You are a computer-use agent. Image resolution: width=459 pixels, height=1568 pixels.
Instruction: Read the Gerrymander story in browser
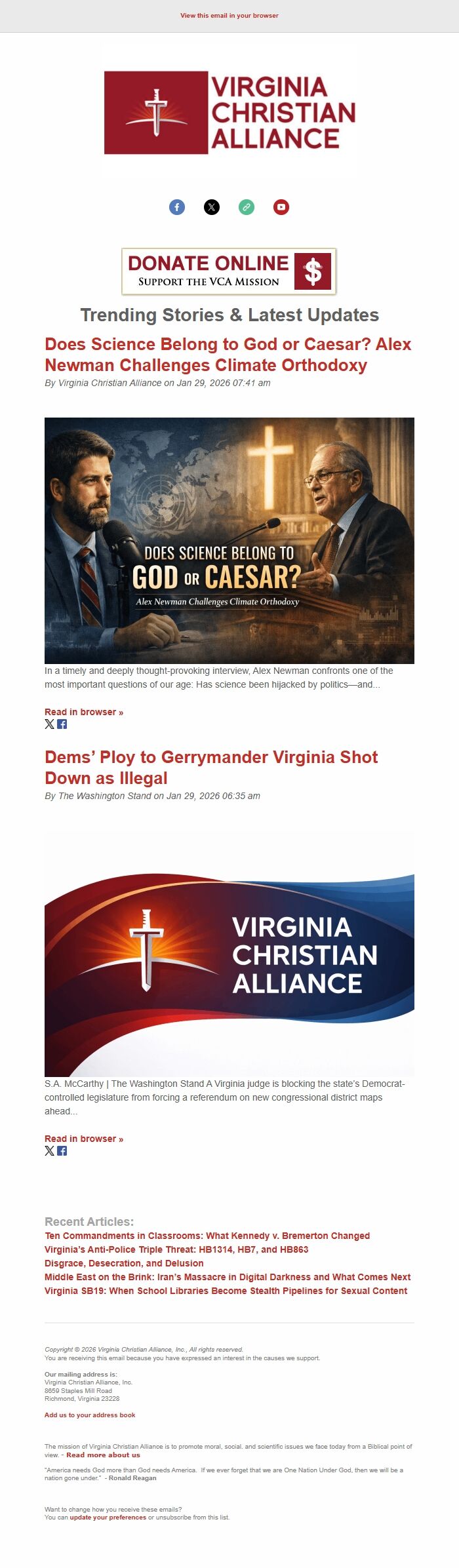[x=84, y=1139]
